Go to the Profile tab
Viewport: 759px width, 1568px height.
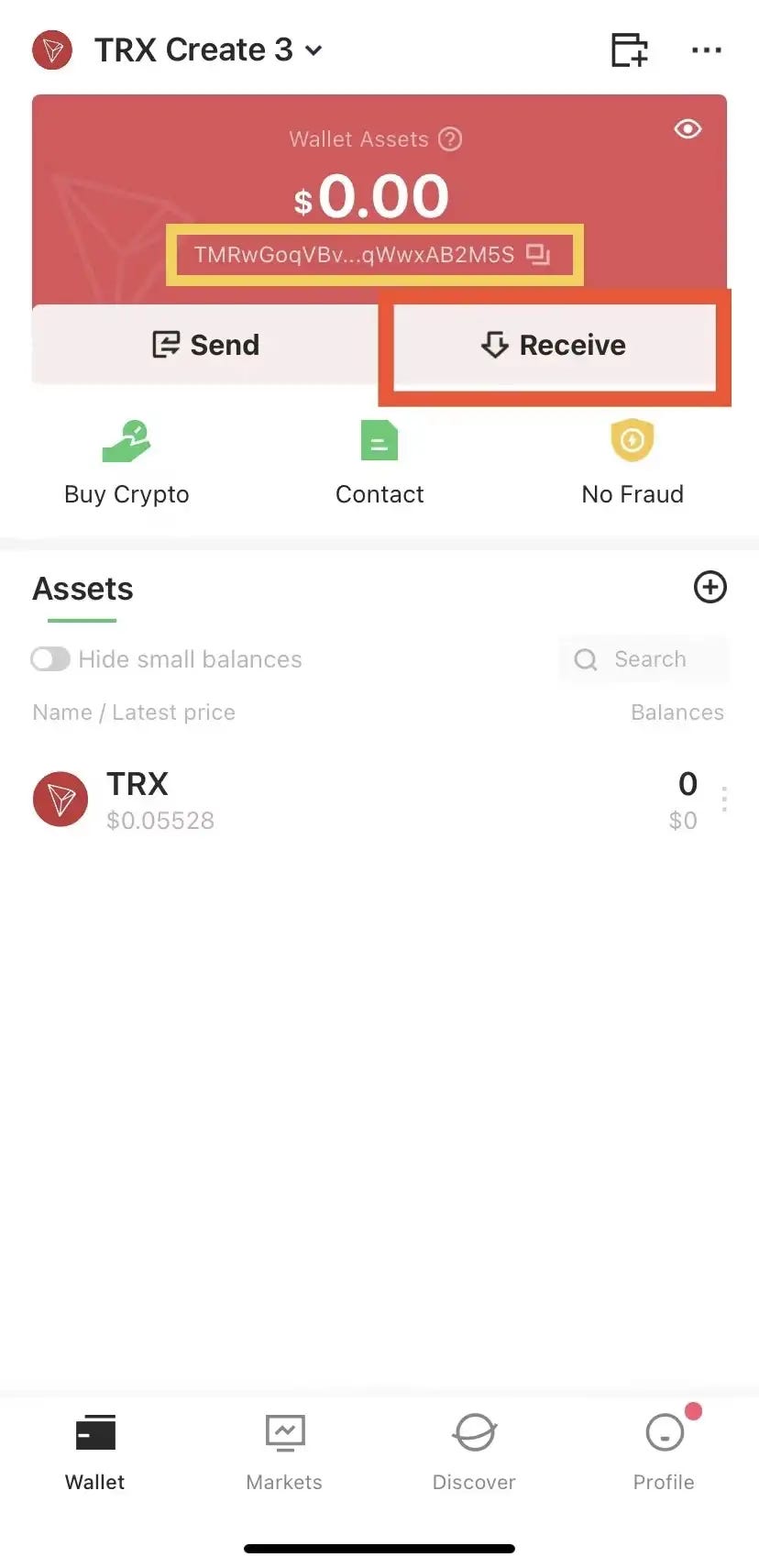664,1449
